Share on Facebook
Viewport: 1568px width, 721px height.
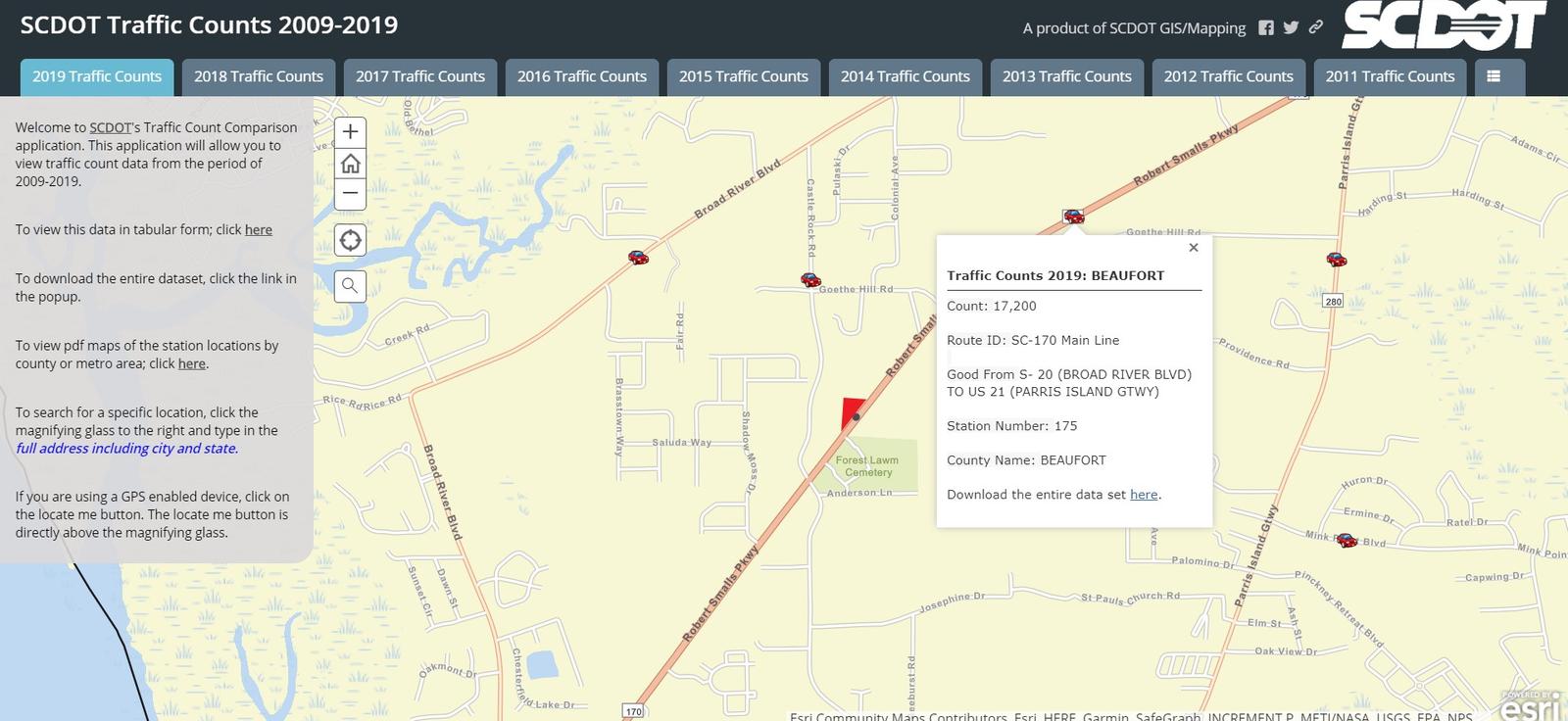click(x=1266, y=28)
